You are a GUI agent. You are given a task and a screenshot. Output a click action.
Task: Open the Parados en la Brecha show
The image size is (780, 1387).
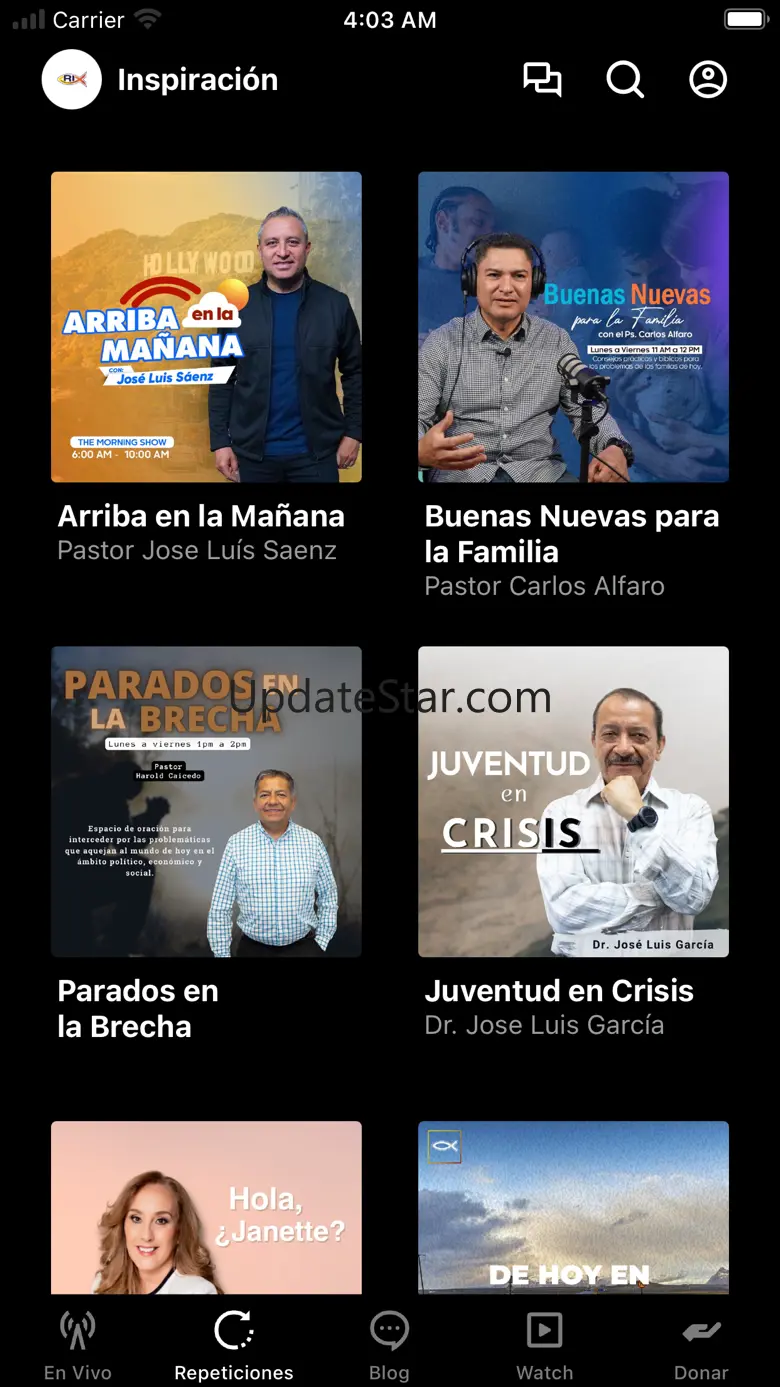point(206,801)
